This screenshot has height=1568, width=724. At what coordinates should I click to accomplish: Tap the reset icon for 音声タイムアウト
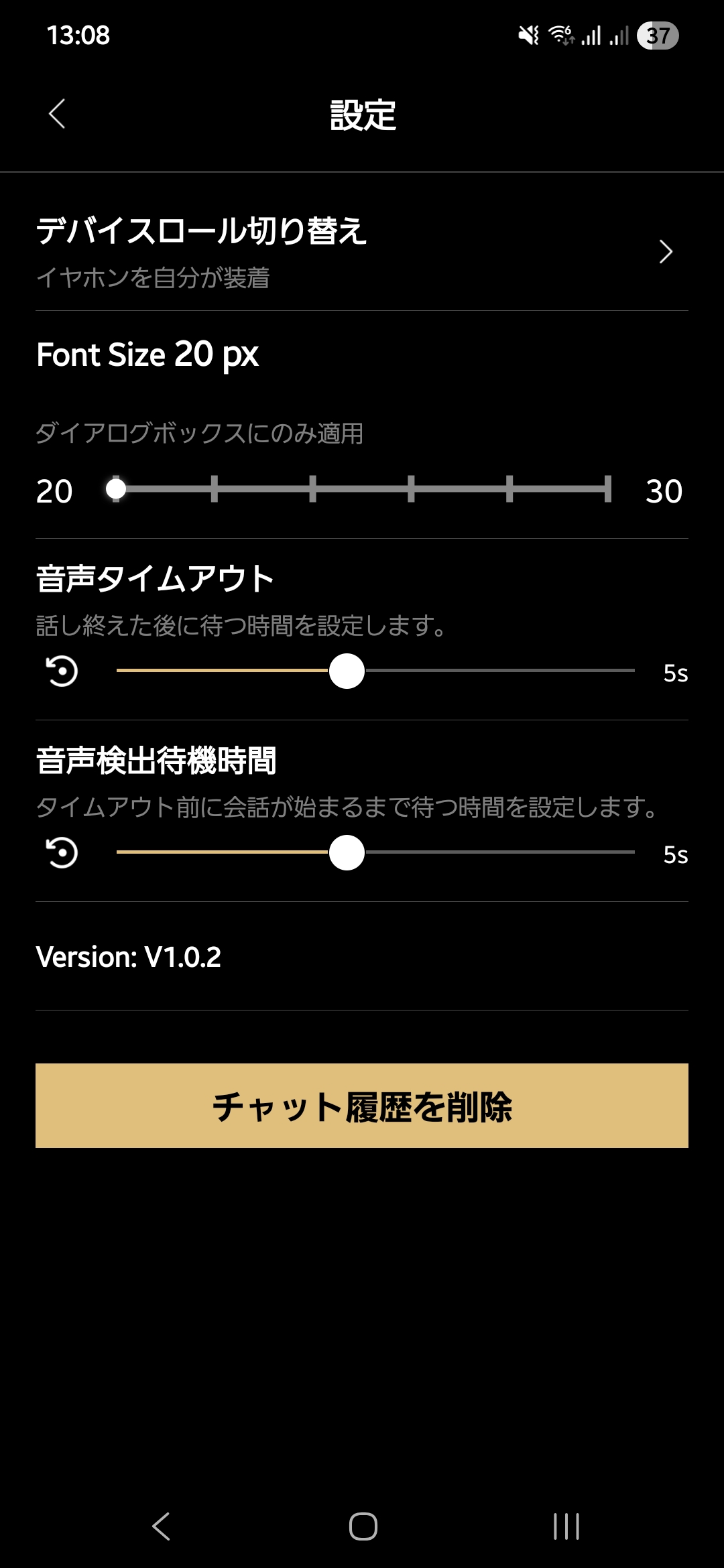(x=63, y=670)
